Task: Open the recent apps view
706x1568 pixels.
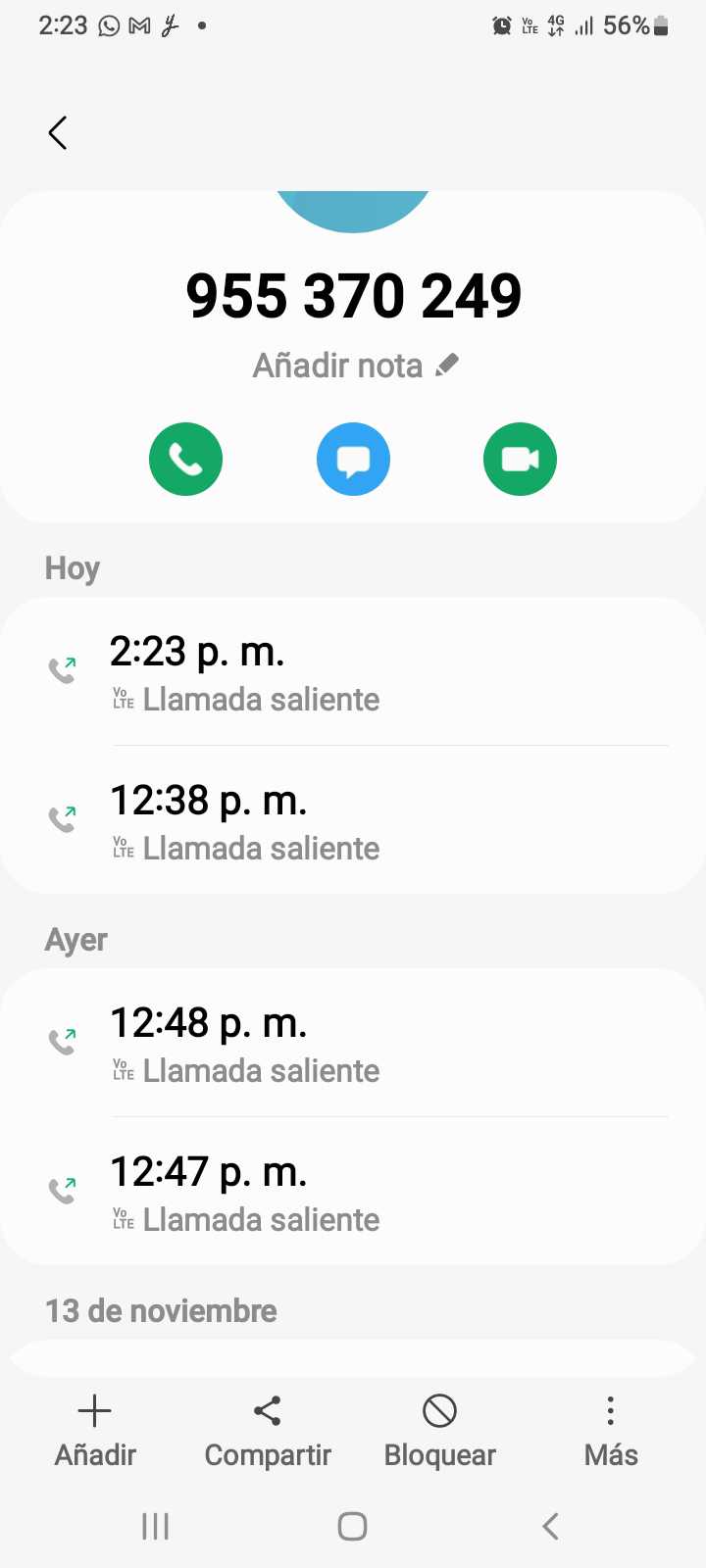Action: 156,1526
